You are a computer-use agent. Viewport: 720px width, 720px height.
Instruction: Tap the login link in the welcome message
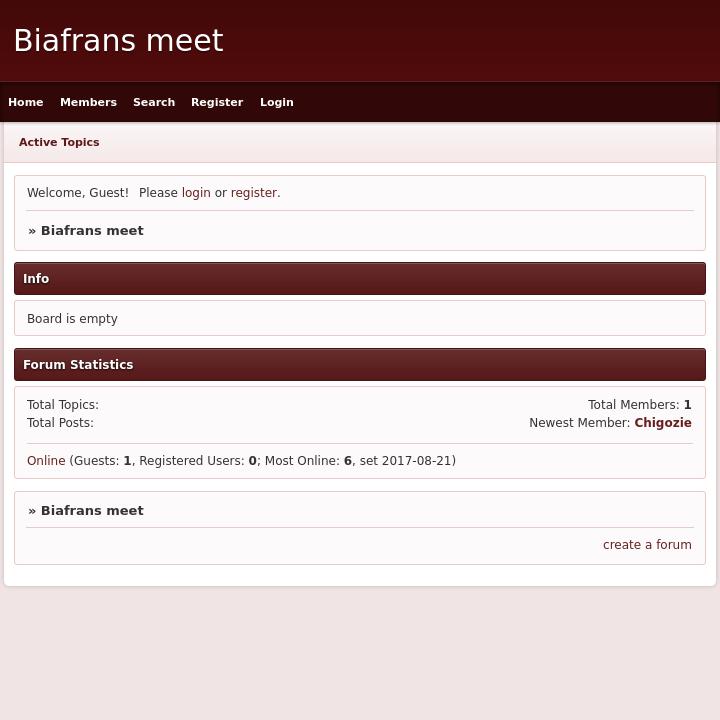(196, 193)
